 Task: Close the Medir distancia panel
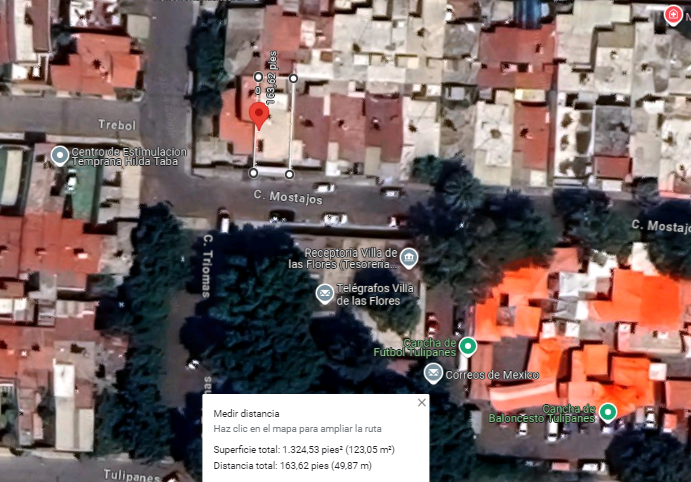tap(422, 402)
